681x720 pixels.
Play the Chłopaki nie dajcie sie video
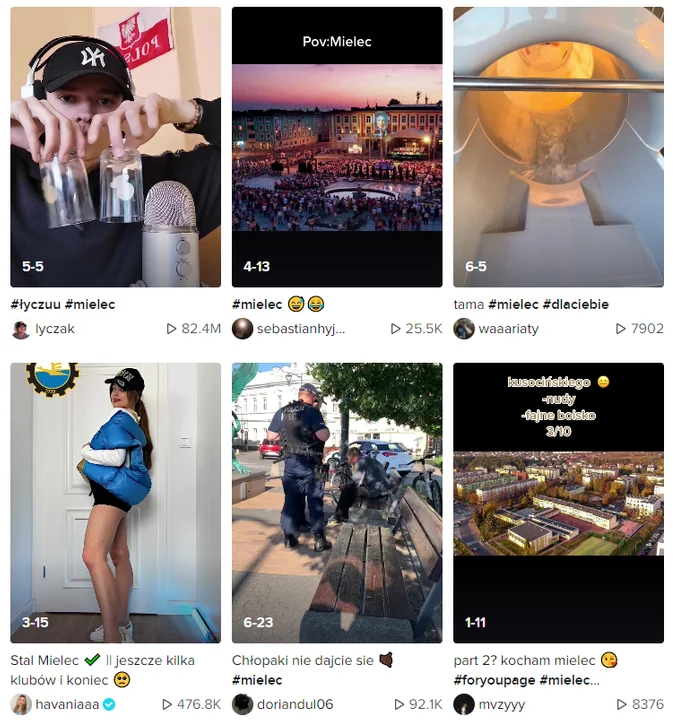point(337,502)
